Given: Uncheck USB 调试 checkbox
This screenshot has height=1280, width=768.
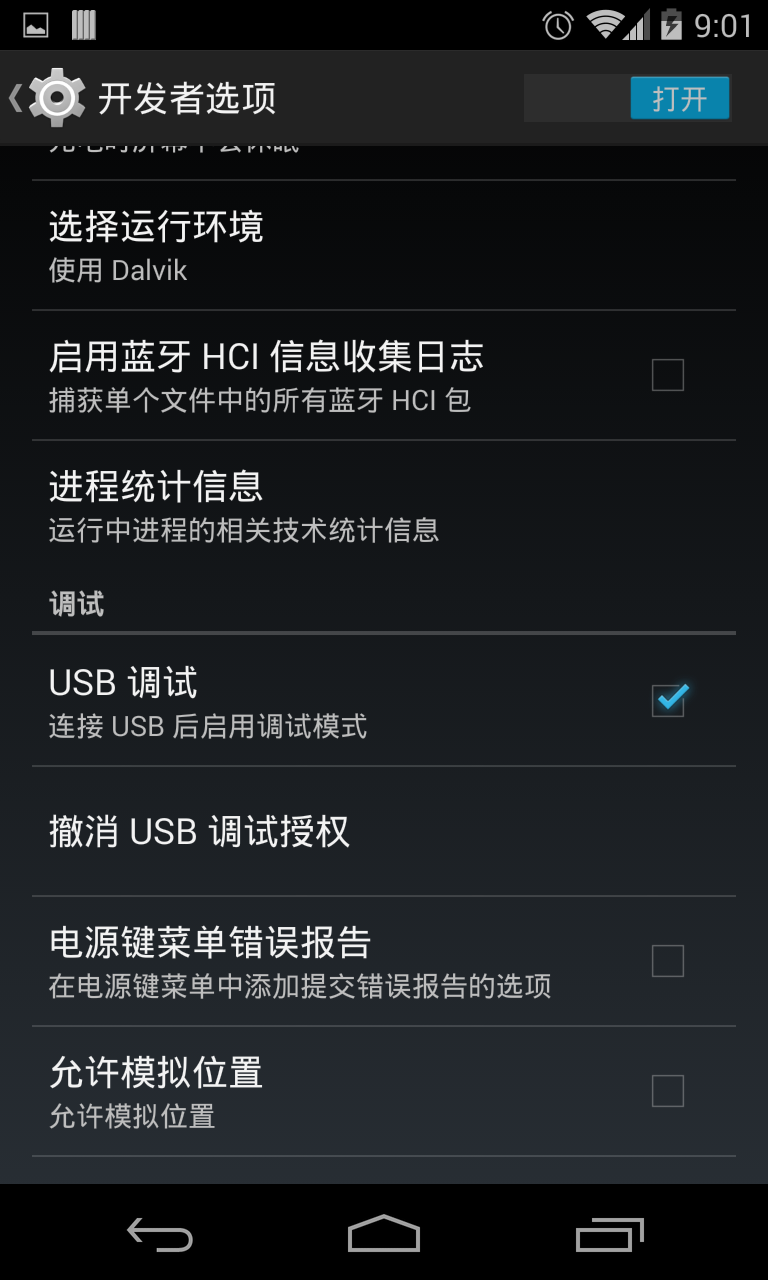Looking at the screenshot, I should (x=667, y=700).
